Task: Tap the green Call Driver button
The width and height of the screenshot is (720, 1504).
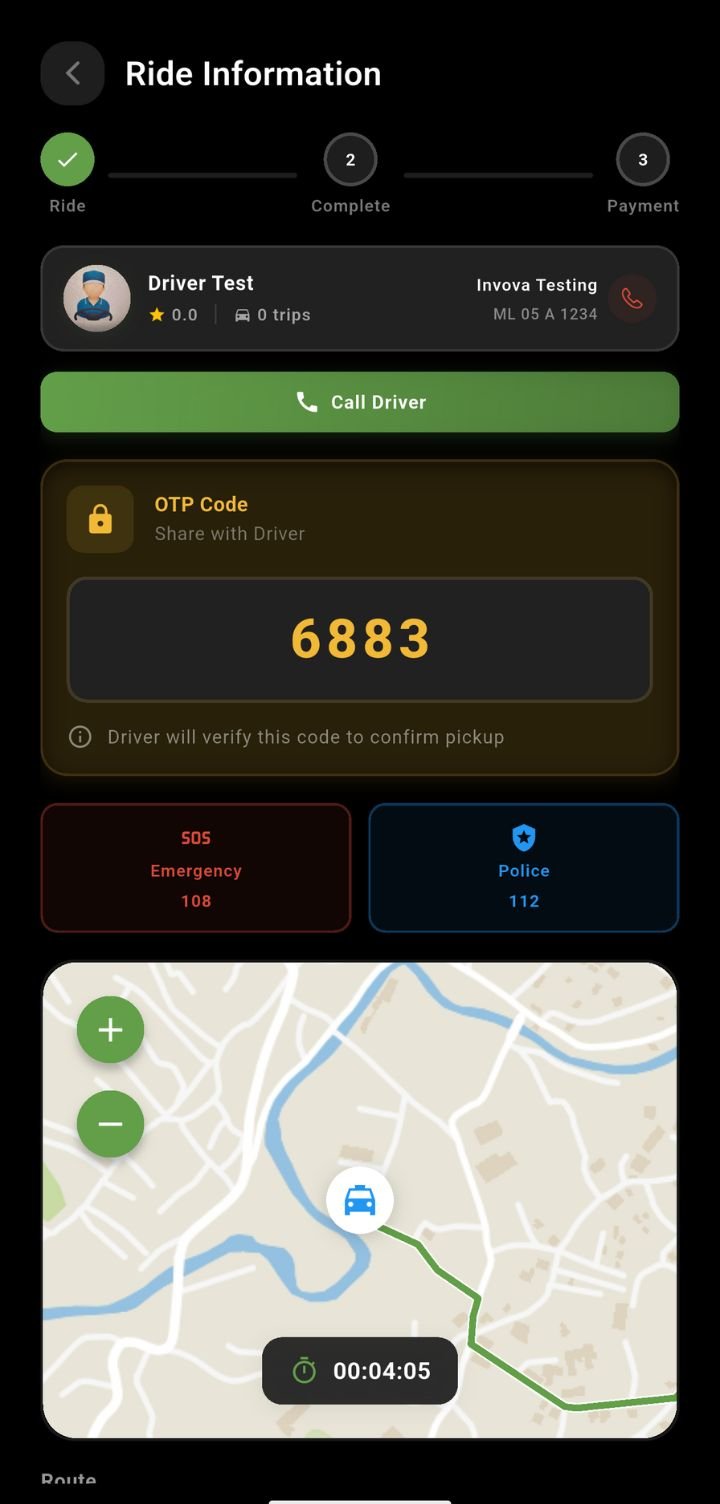Action: tap(360, 402)
